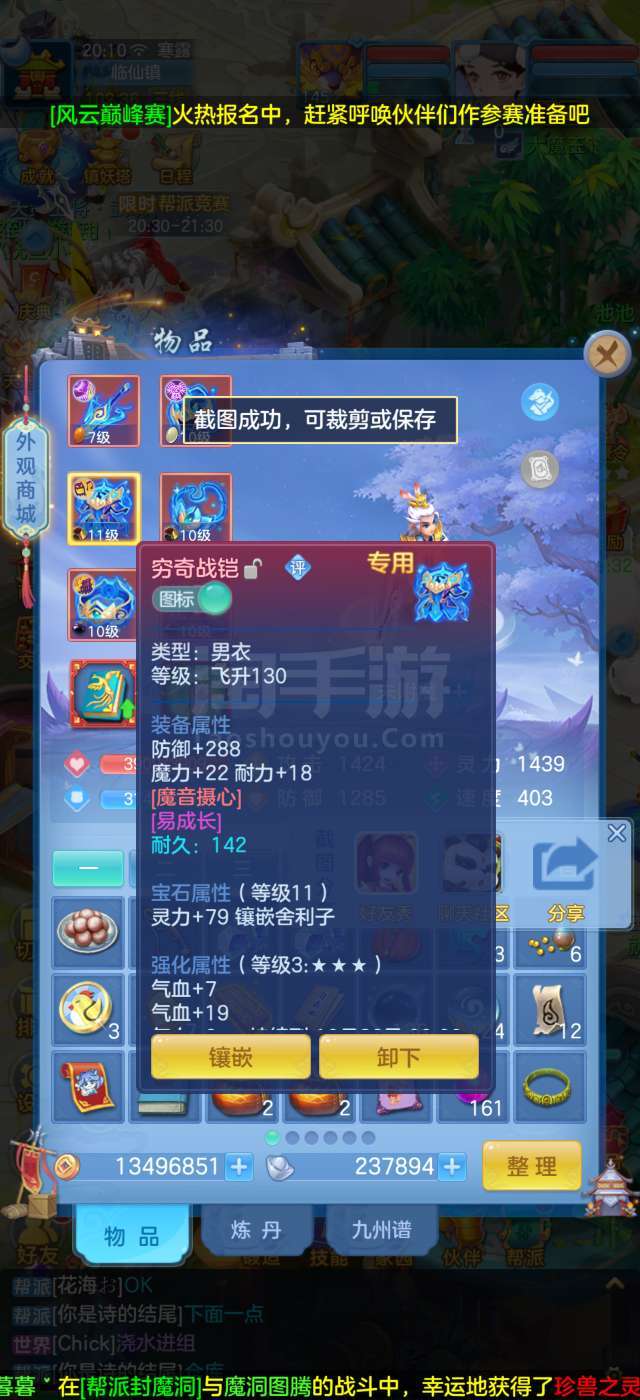Tap the 图标 toggle button
This screenshot has width=640, height=1400.
coord(191,599)
